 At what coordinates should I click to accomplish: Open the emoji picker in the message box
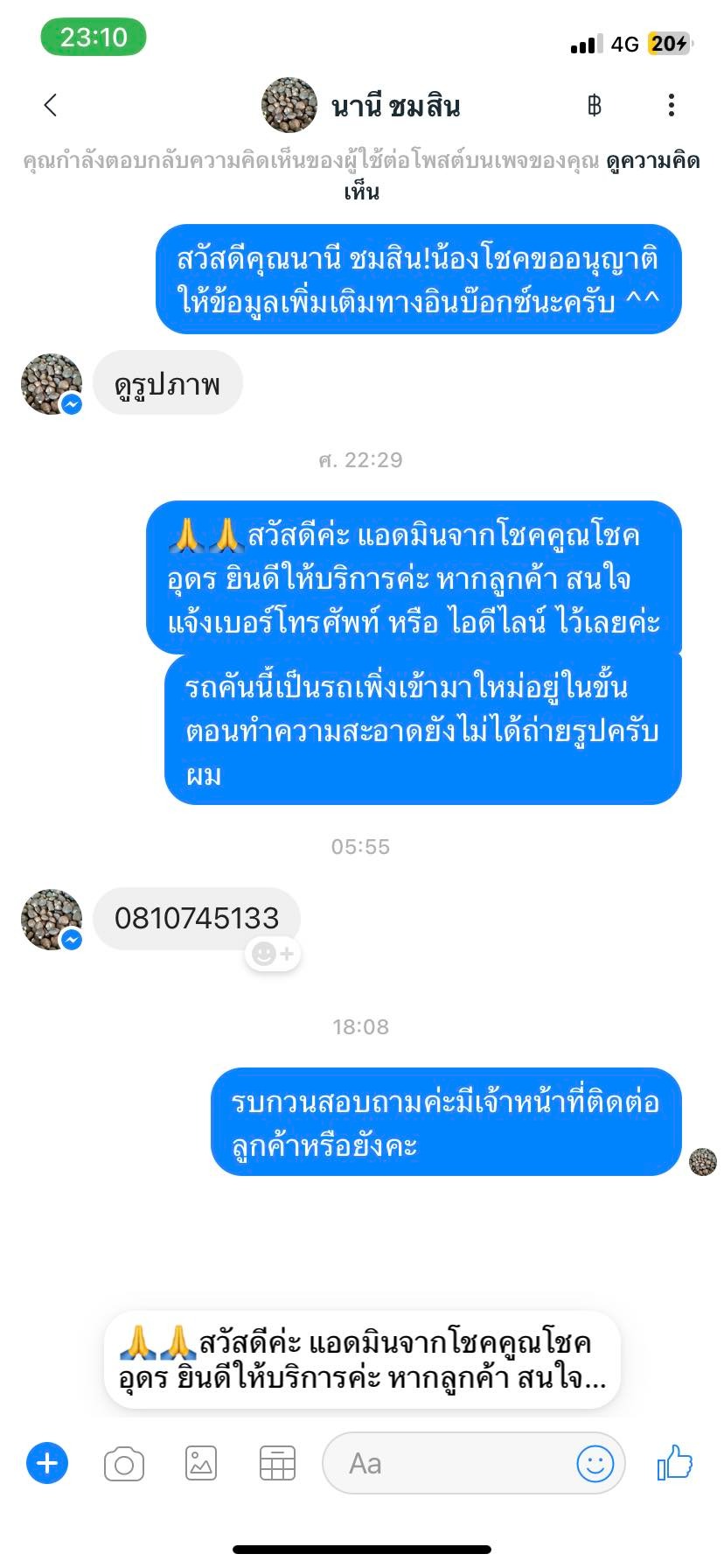[x=595, y=1463]
